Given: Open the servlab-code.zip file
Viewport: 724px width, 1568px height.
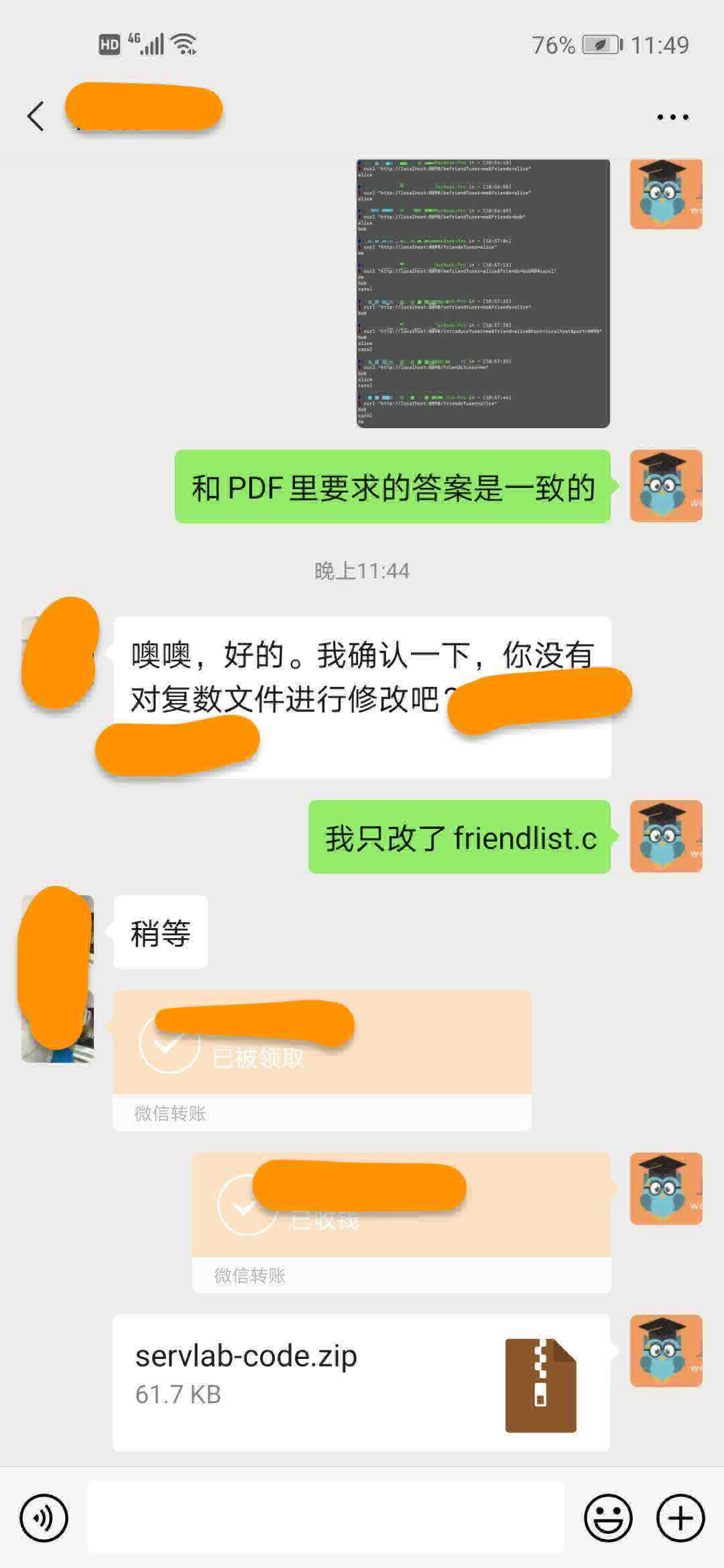Looking at the screenshot, I should click(x=361, y=1382).
